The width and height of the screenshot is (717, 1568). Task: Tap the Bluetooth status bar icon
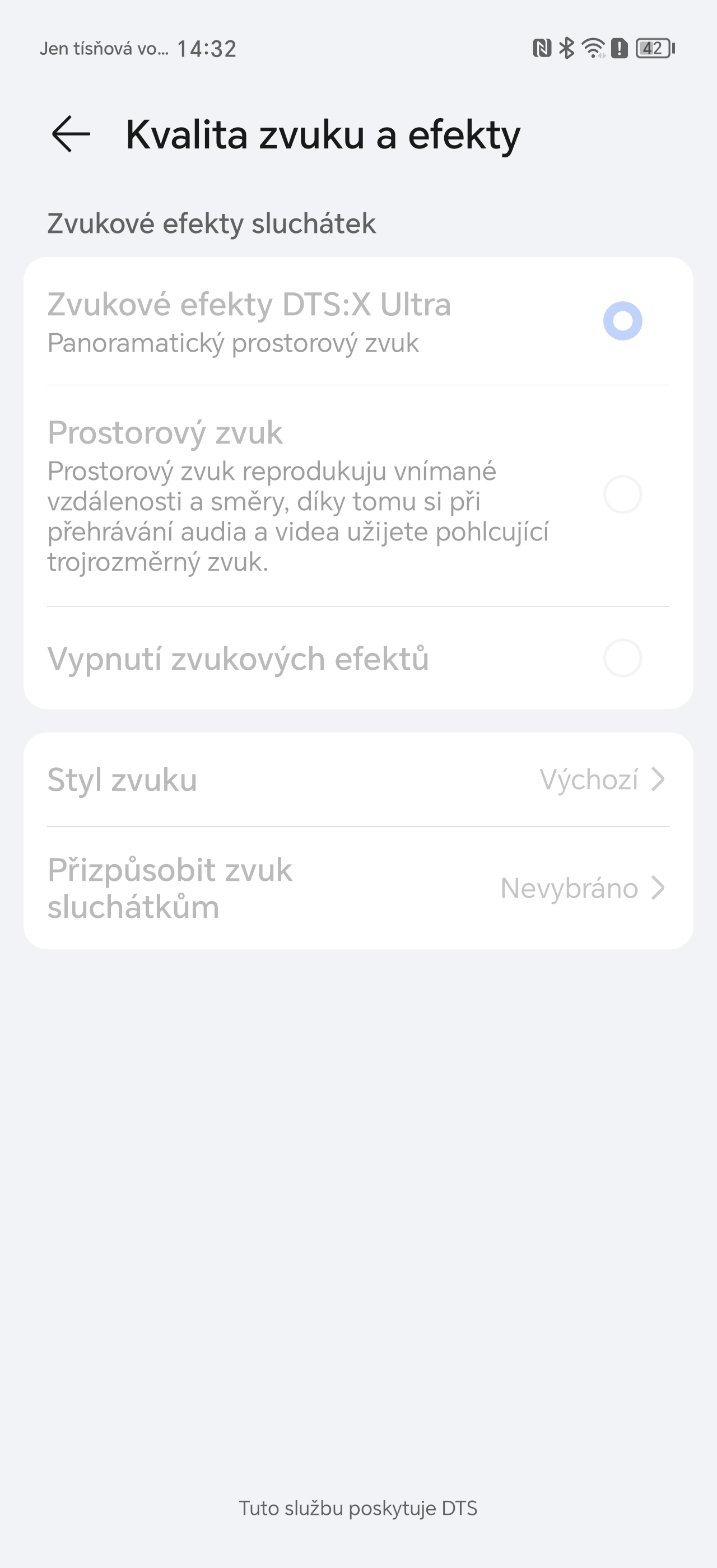tap(566, 48)
